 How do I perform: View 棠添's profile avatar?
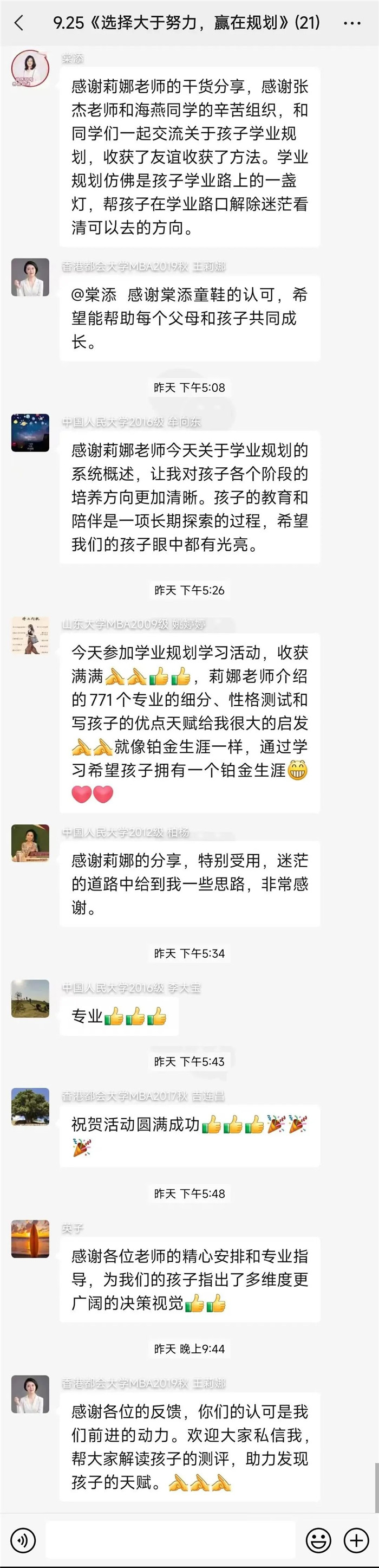(30, 69)
